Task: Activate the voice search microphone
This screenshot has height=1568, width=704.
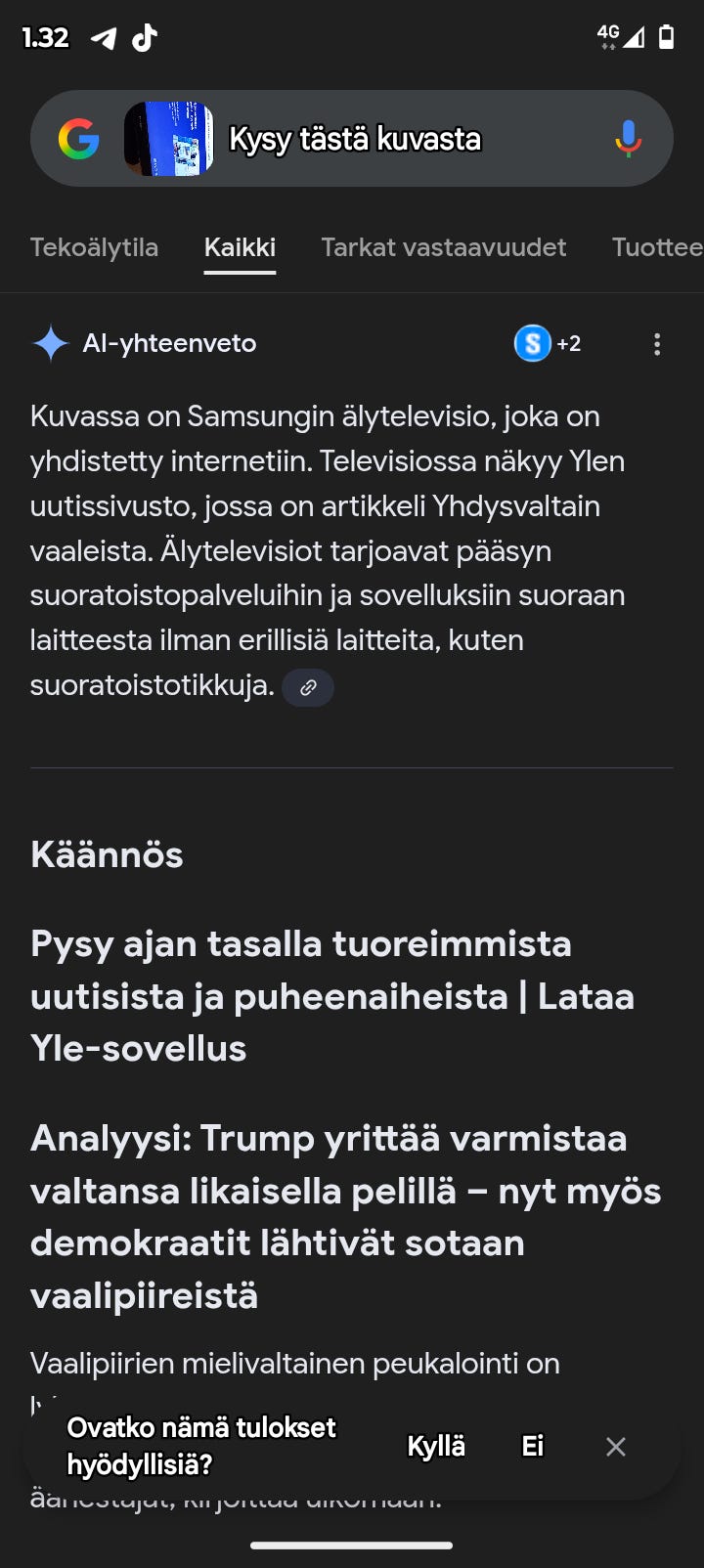Action: click(x=626, y=138)
